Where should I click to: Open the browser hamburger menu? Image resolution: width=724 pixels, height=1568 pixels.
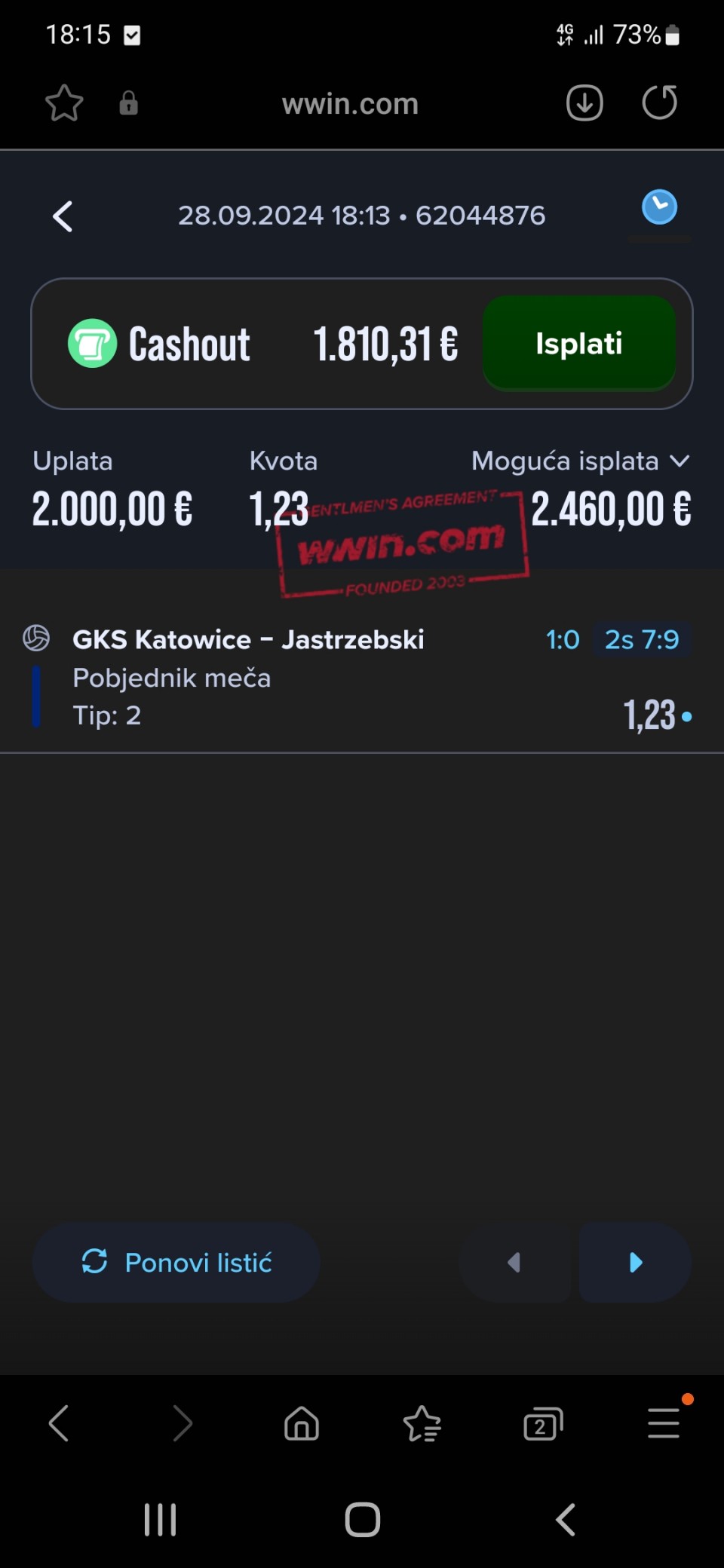[x=664, y=1423]
